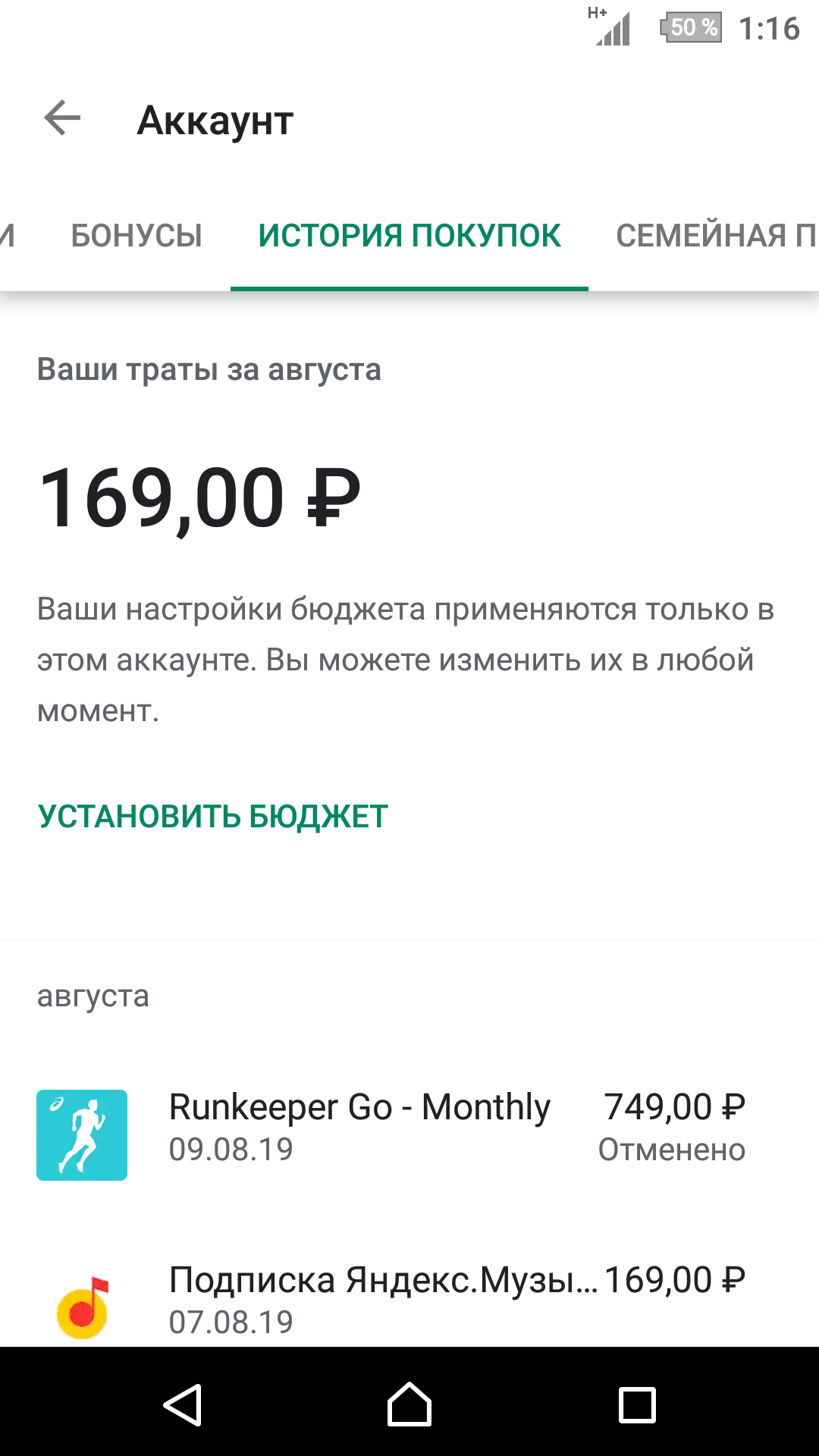The width and height of the screenshot is (819, 1456).
Task: Switch to the БОНУСЫ tab
Action: pos(136,236)
